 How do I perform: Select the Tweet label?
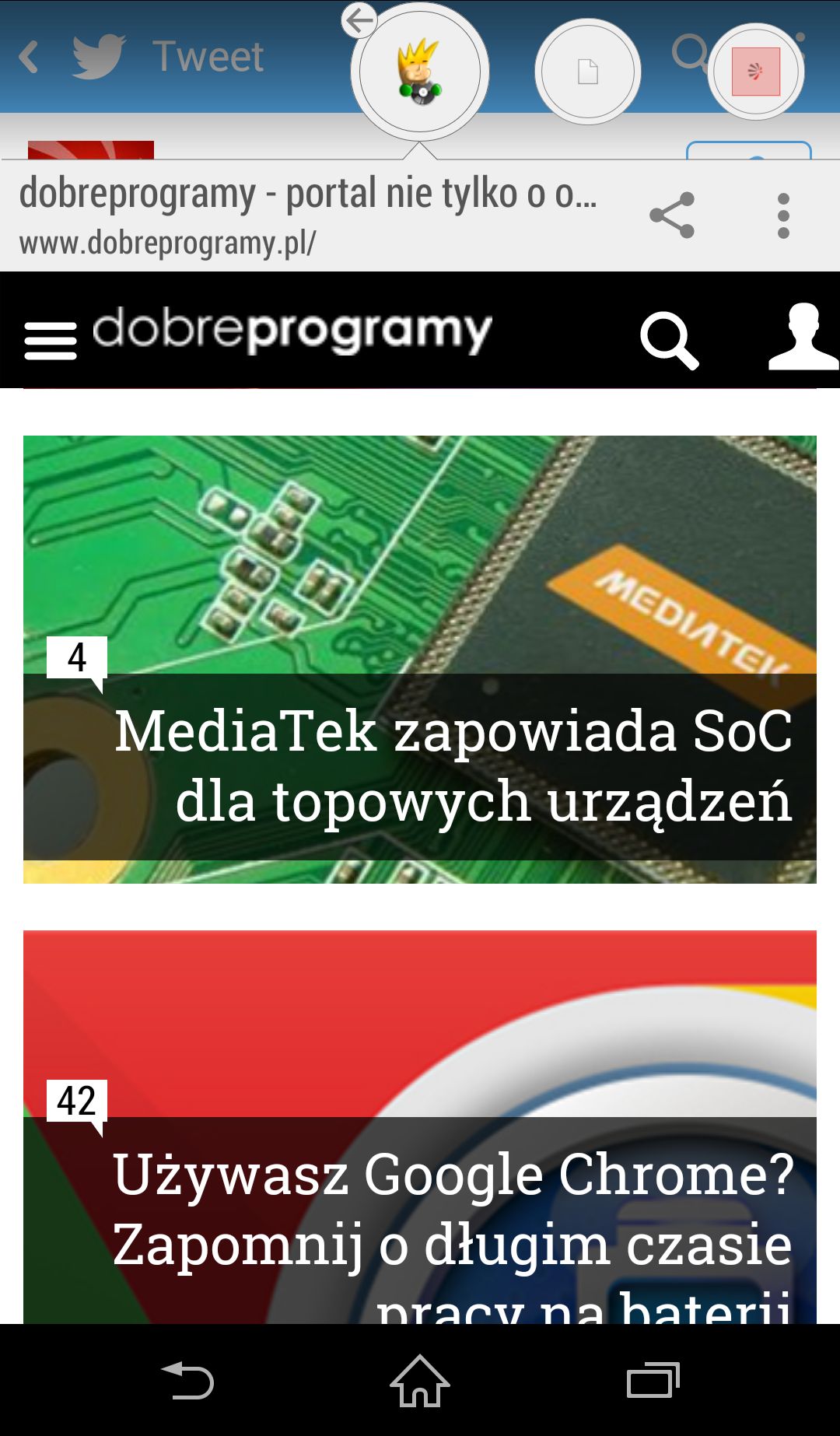click(208, 55)
